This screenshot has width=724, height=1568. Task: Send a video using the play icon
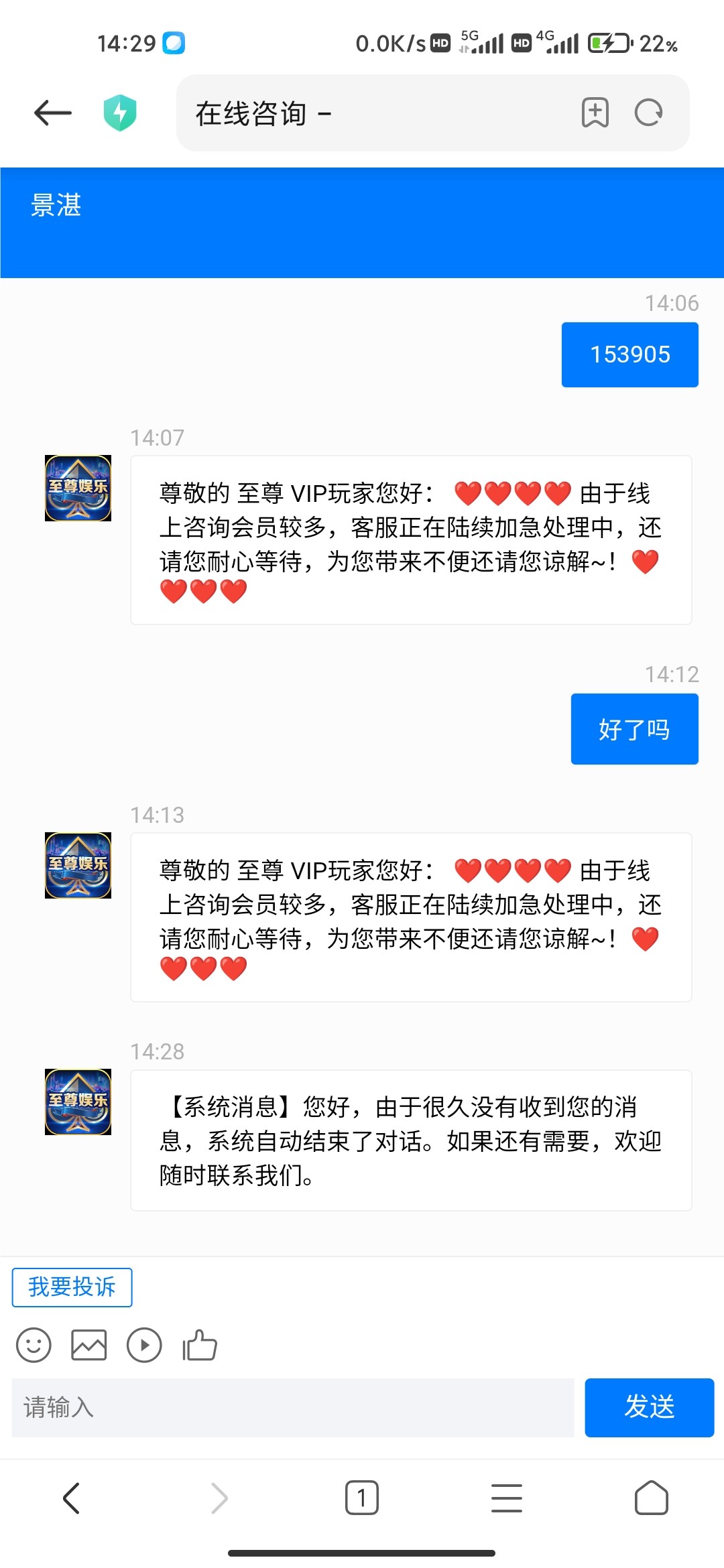coord(144,1345)
